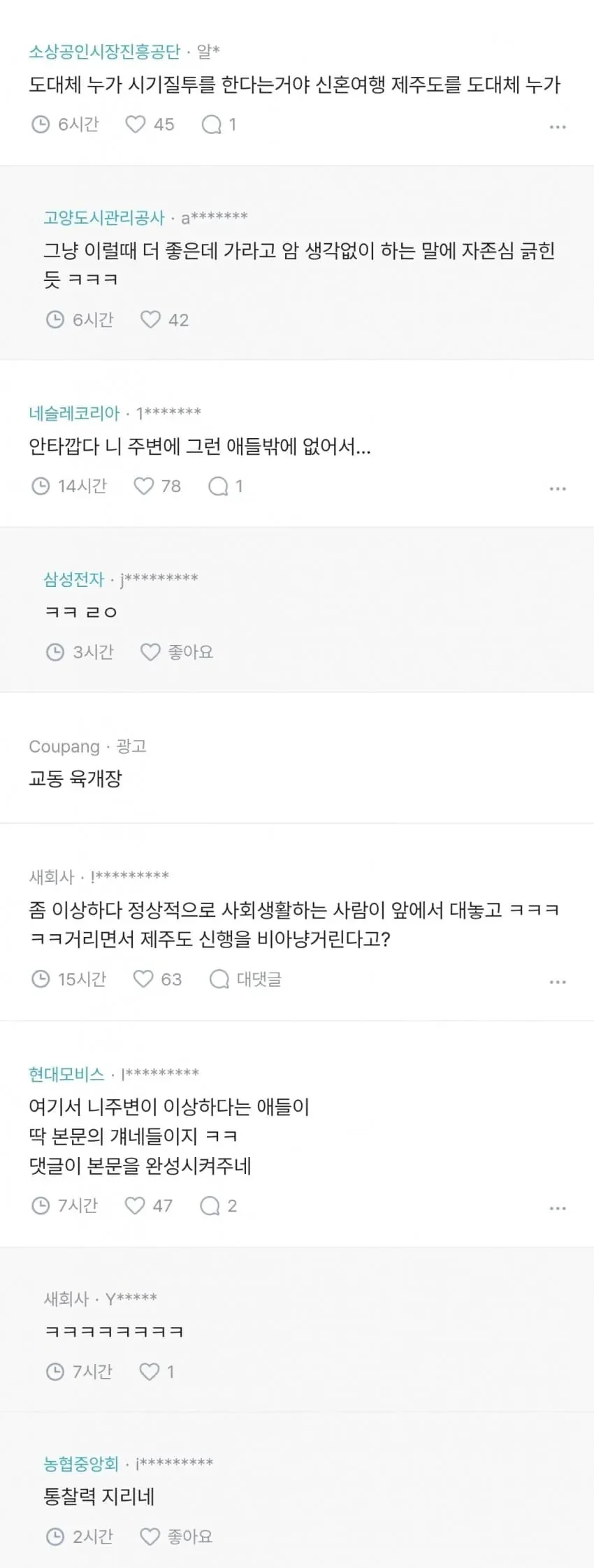
Task: Open the 네슬레코리아 company link
Action: [74, 413]
